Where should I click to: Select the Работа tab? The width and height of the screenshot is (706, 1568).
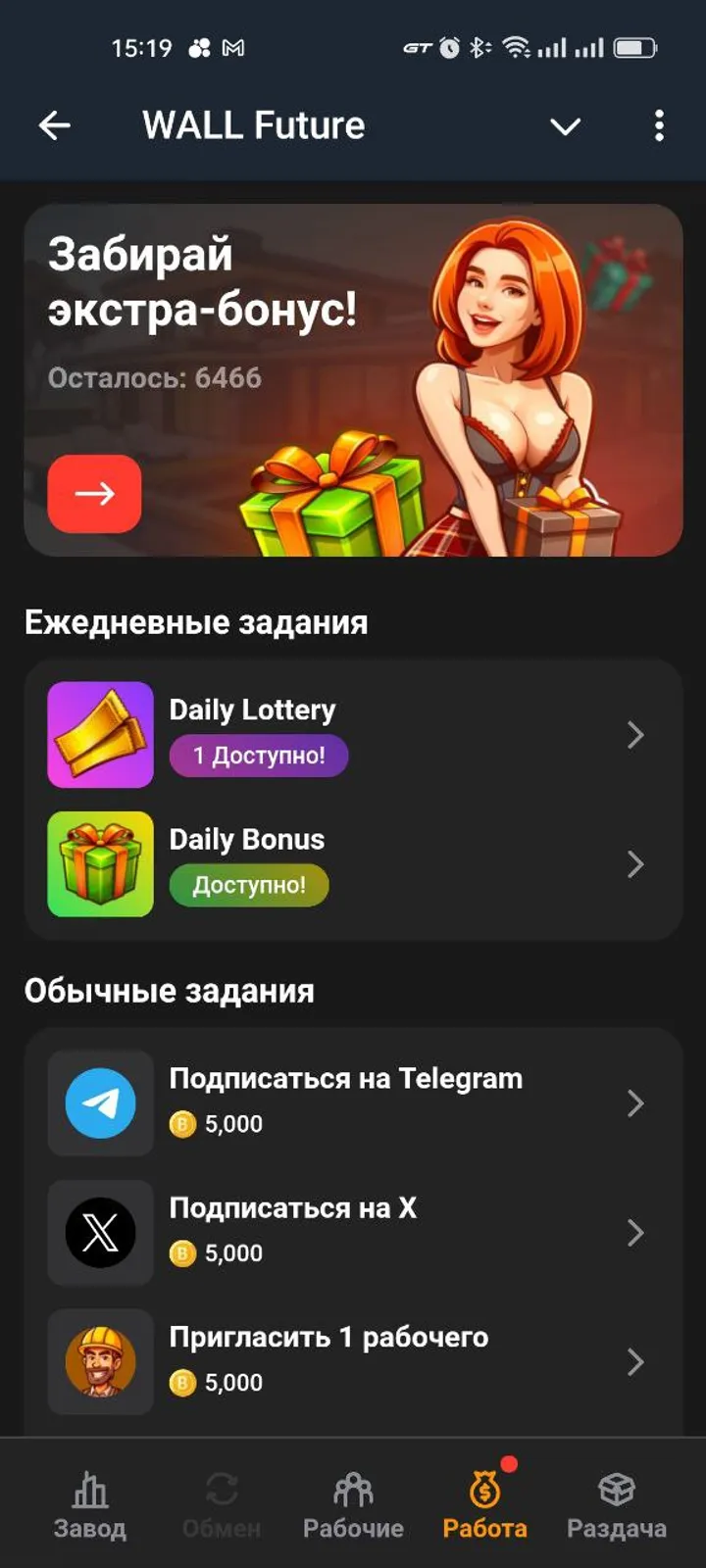[484, 1505]
